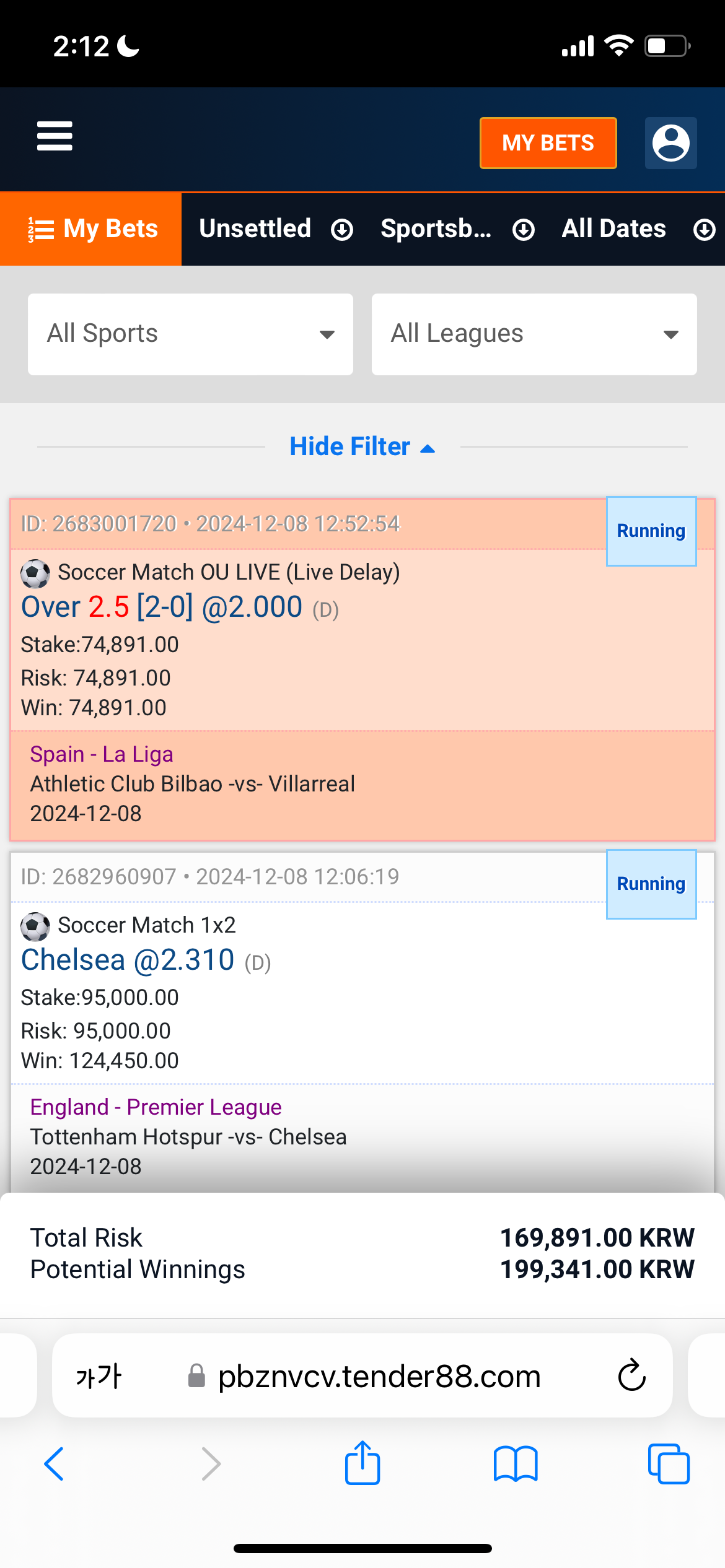Go back in Safari
The image size is (725, 1568).
(54, 1464)
